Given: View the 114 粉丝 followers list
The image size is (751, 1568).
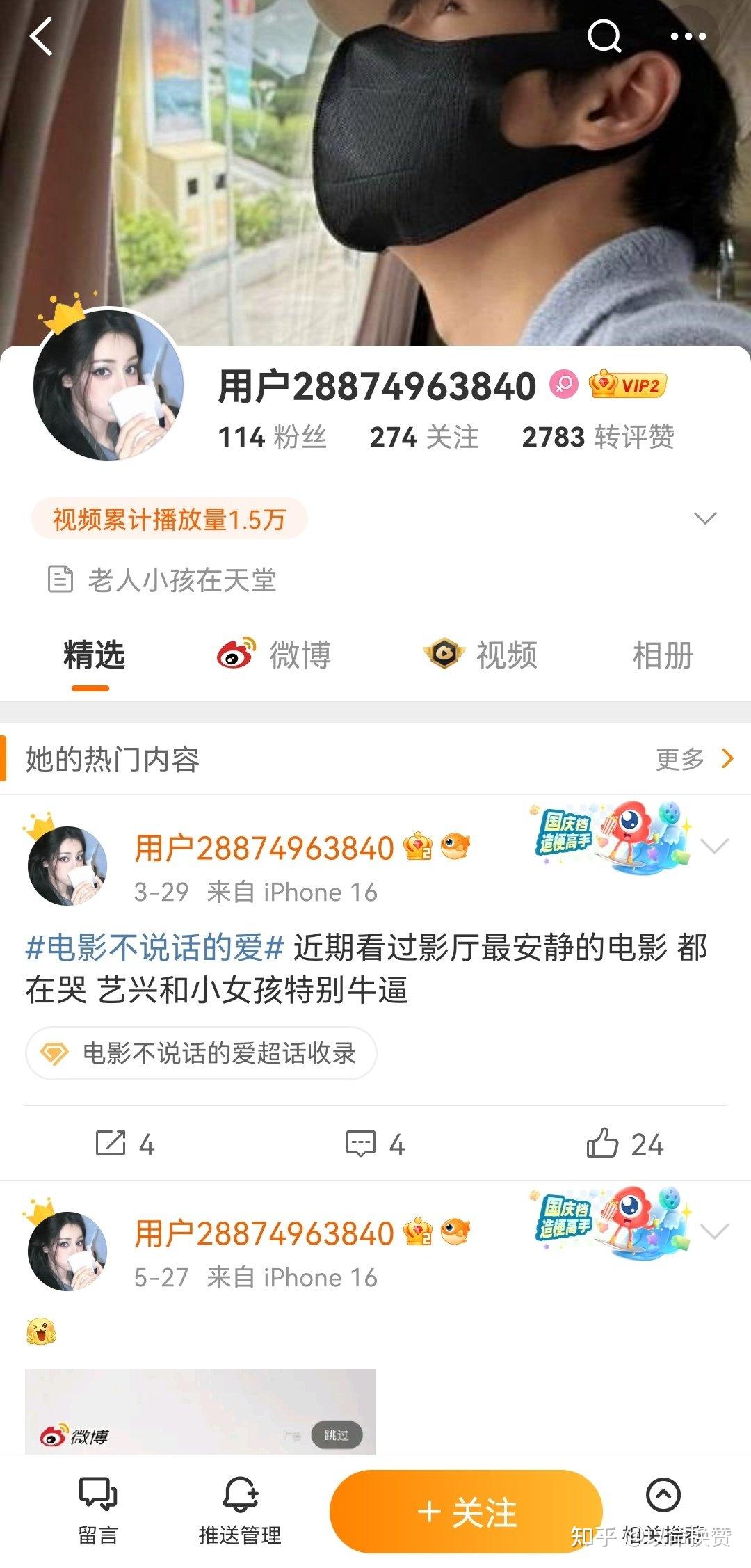Looking at the screenshot, I should point(272,438).
